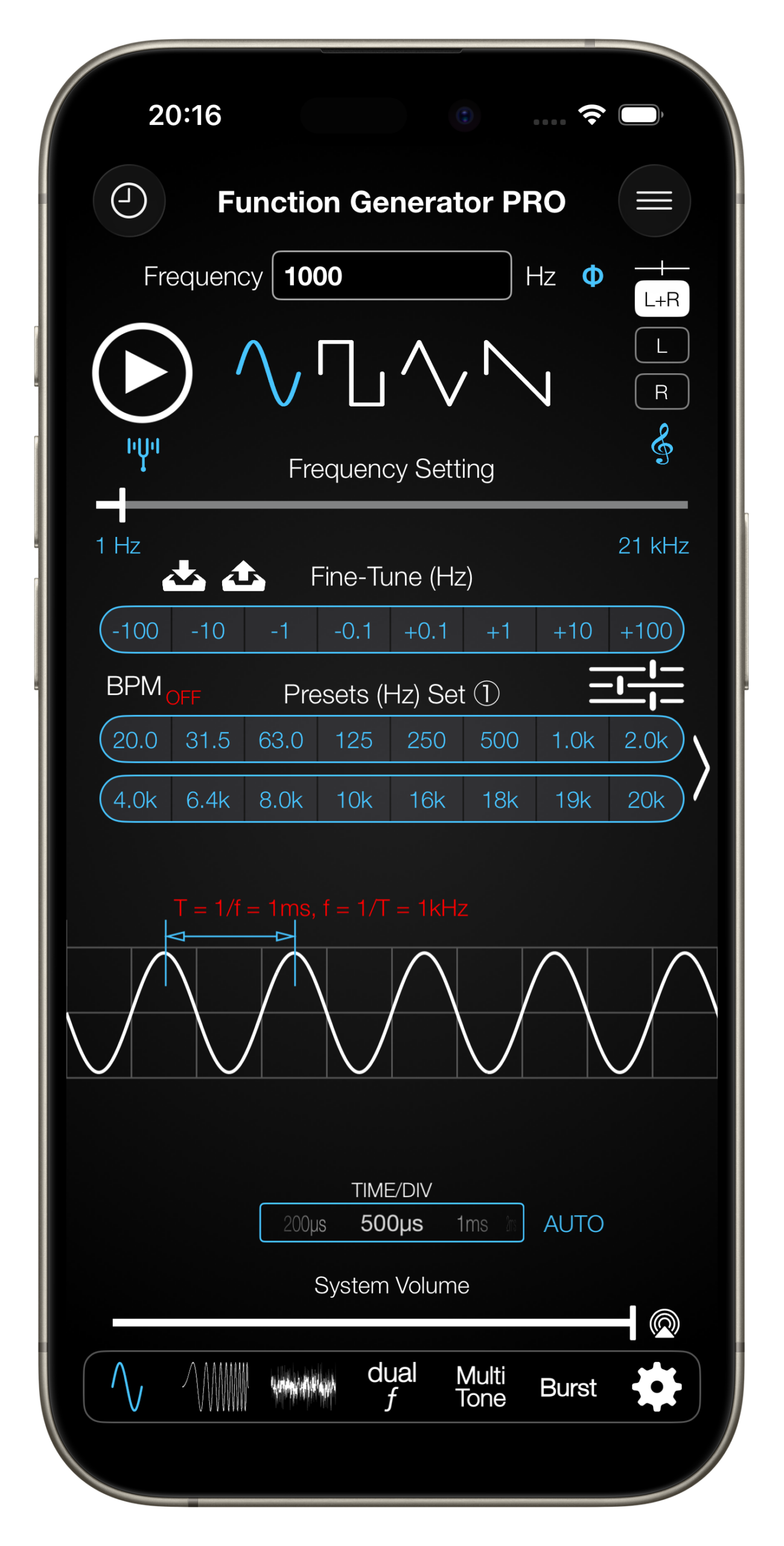Select the sawtooth waveform
The image size is (784, 1546).
point(518,373)
